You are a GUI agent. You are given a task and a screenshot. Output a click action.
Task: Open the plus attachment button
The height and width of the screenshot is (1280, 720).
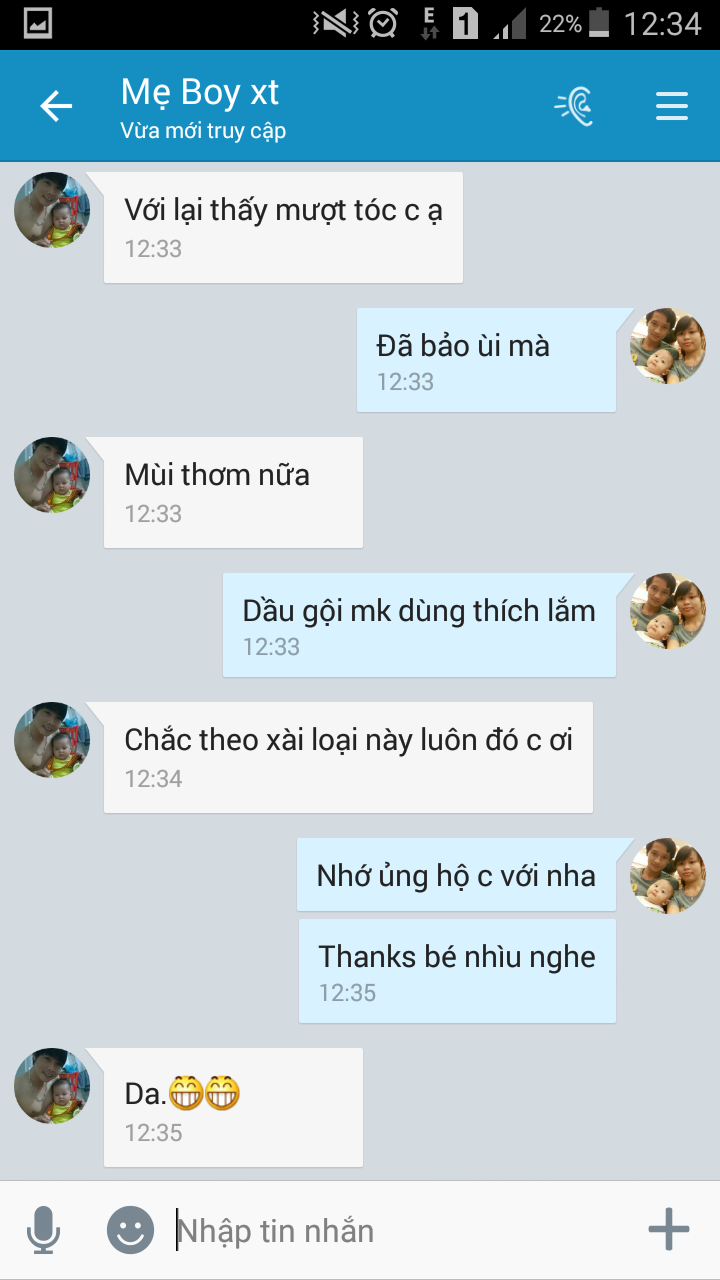pyautogui.click(x=669, y=1230)
